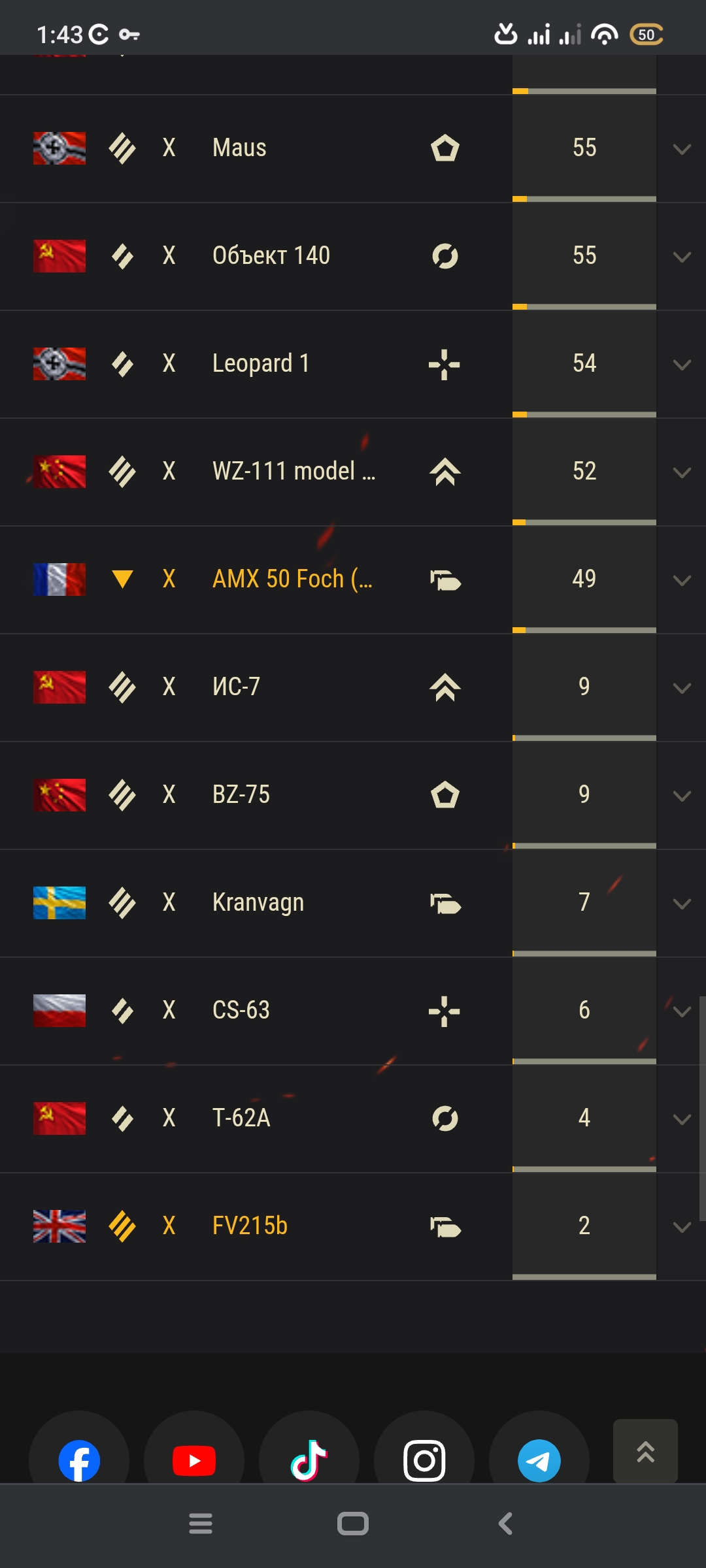The height and width of the screenshot is (1568, 706).
Task: Expand the Leopard 1 row chevron
Action: click(x=682, y=365)
